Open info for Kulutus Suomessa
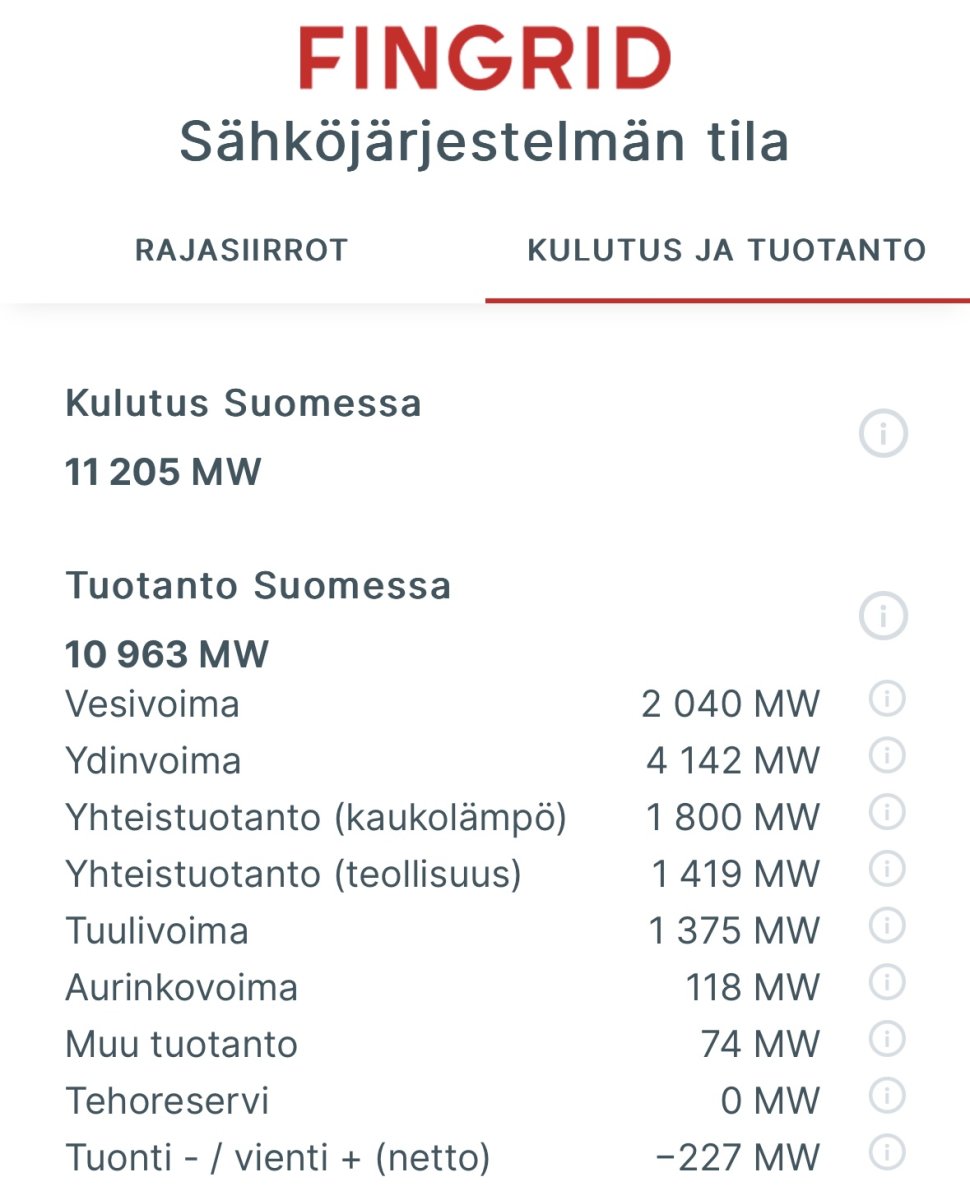 tap(883, 434)
